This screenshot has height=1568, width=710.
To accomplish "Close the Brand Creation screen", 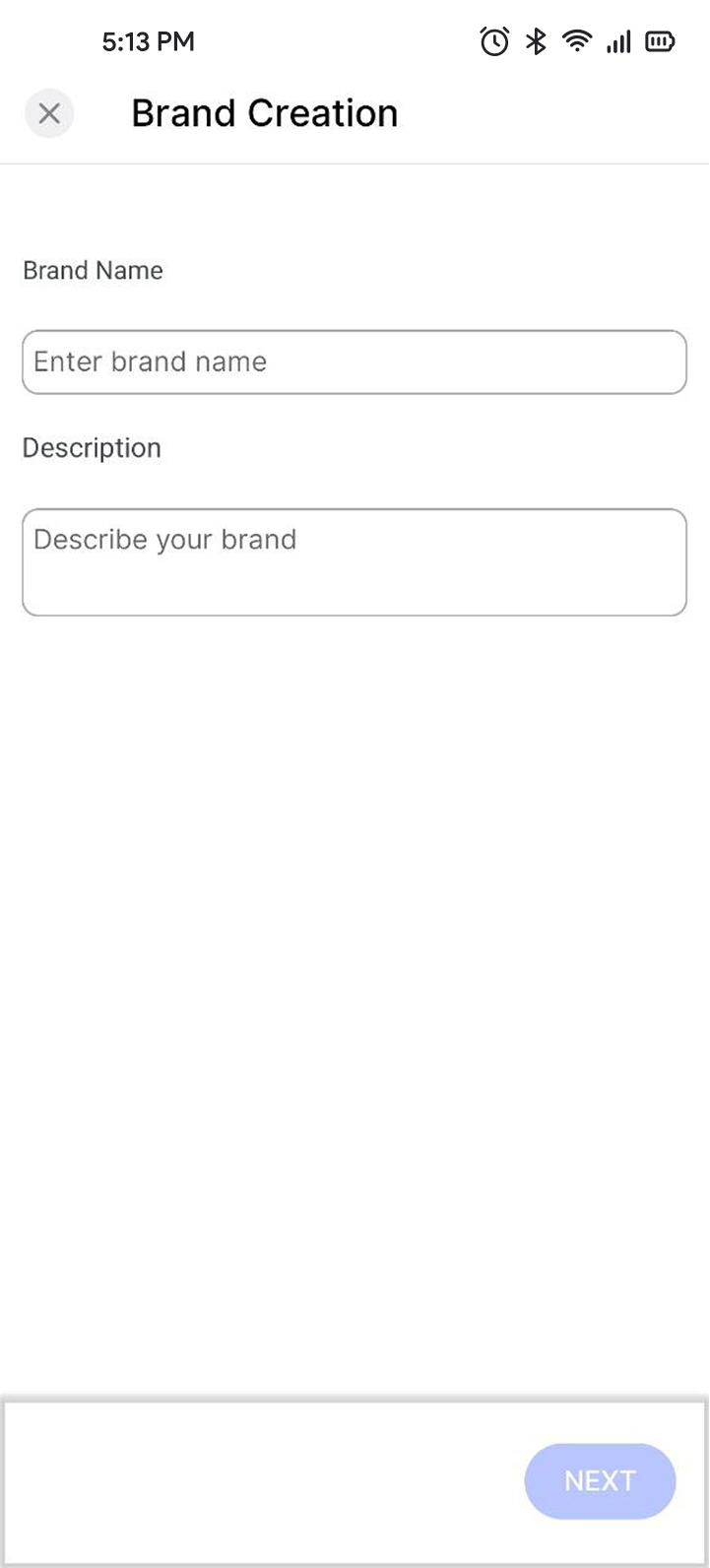I will [49, 113].
